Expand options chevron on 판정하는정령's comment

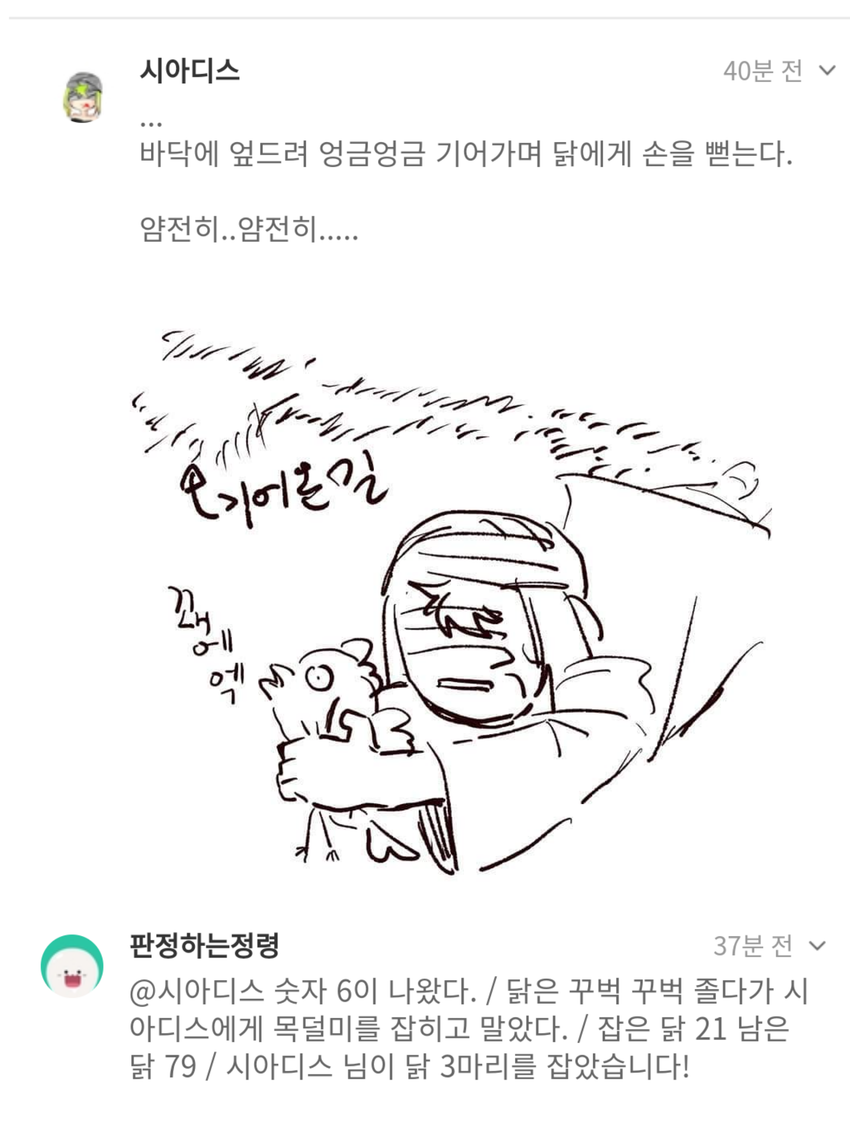[x=817, y=945]
